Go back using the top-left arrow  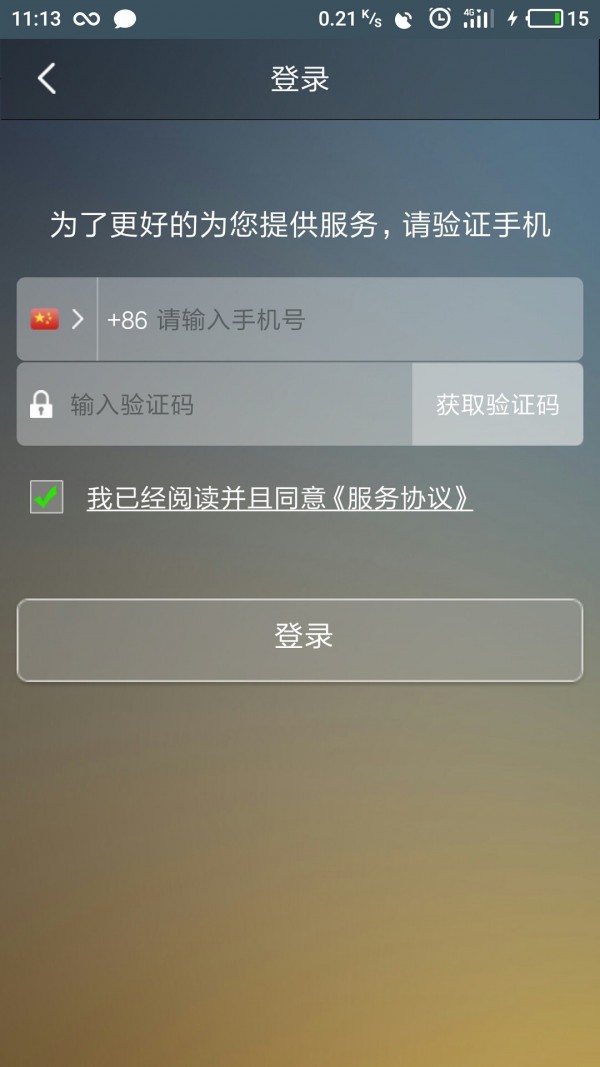coord(47,79)
